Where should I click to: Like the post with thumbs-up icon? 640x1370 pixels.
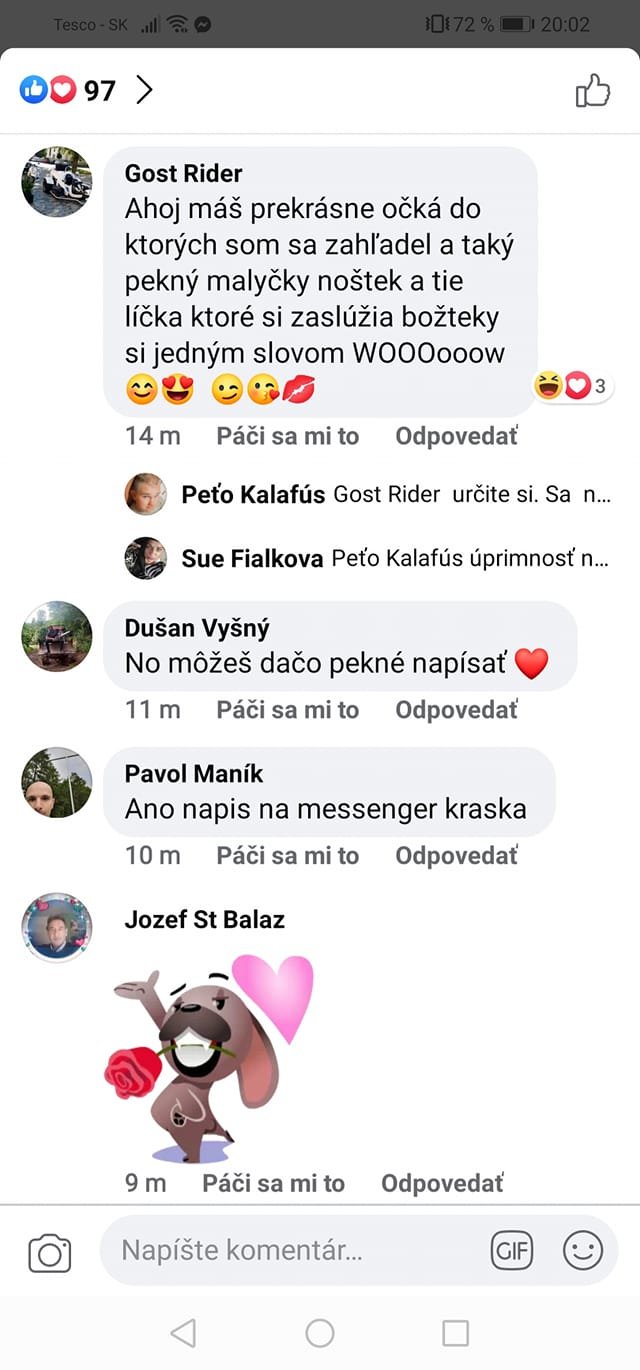(592, 91)
